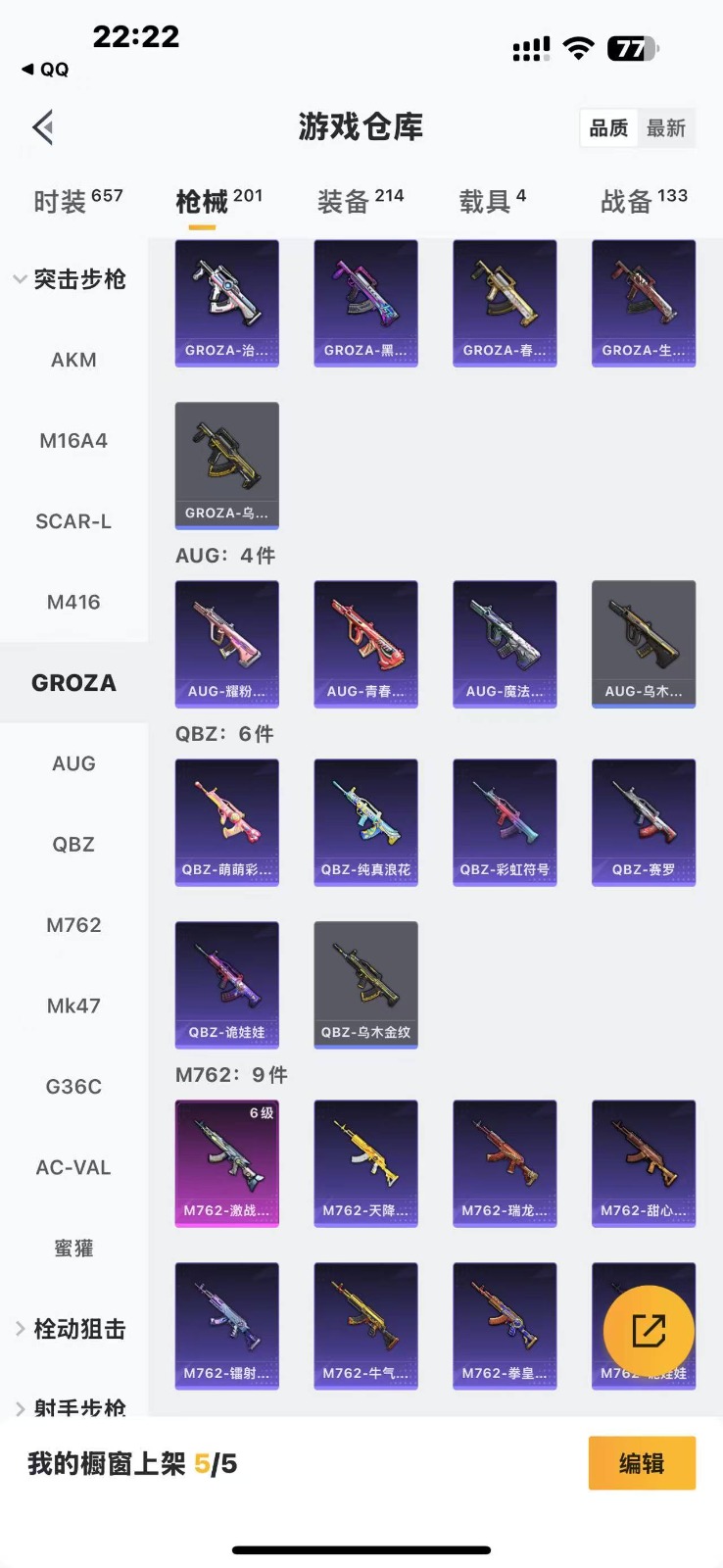Screen dimensions: 723x1568
Task: Return to QQ via the status bar link
Action: [x=46, y=70]
